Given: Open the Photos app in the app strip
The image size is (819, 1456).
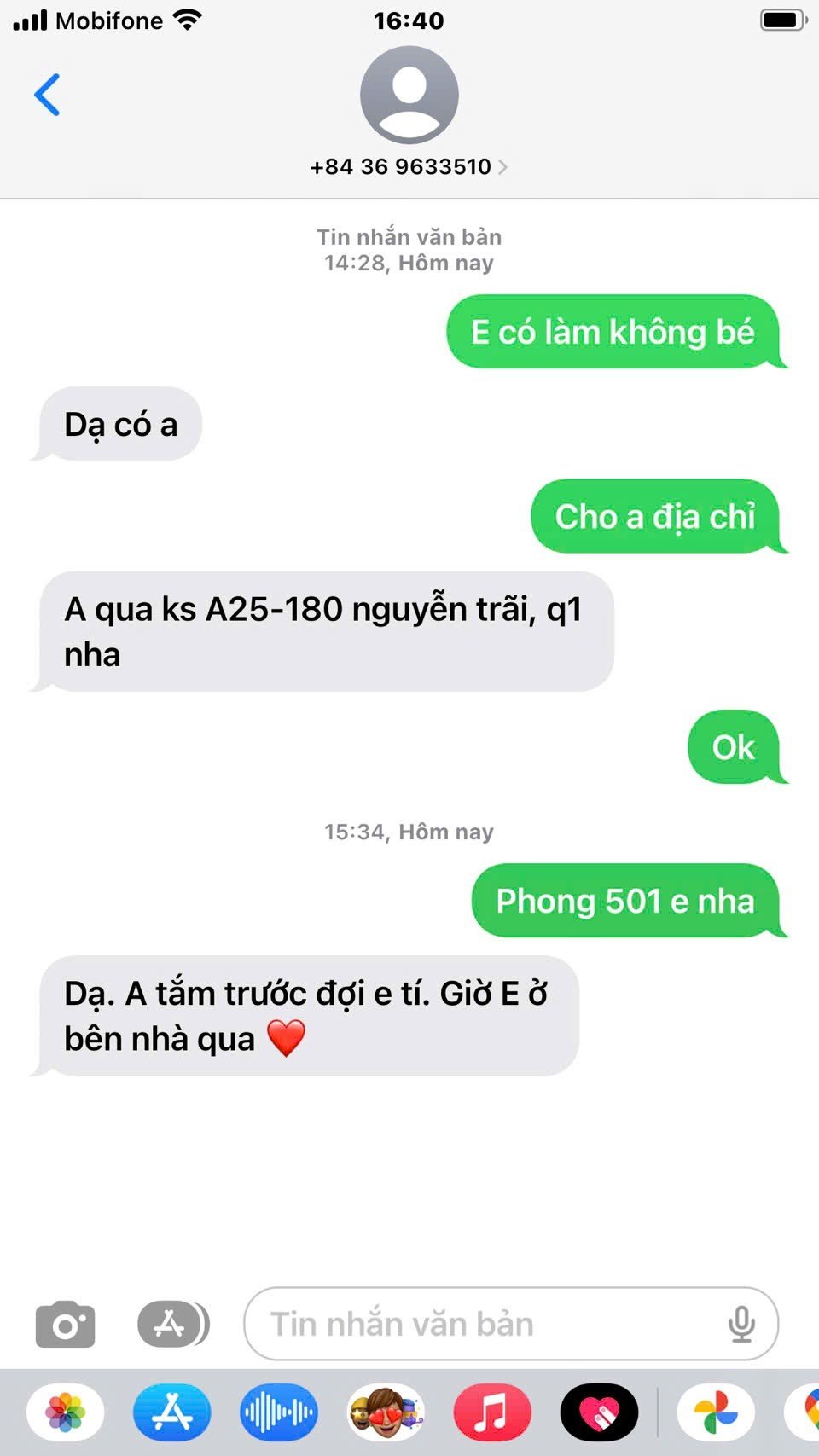Looking at the screenshot, I should click(66, 1412).
